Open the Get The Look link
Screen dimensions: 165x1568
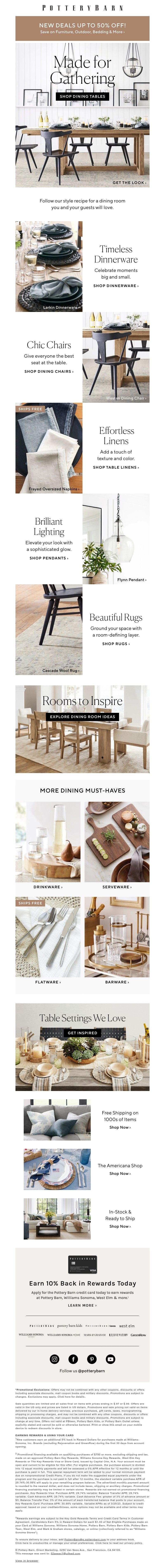(128, 182)
